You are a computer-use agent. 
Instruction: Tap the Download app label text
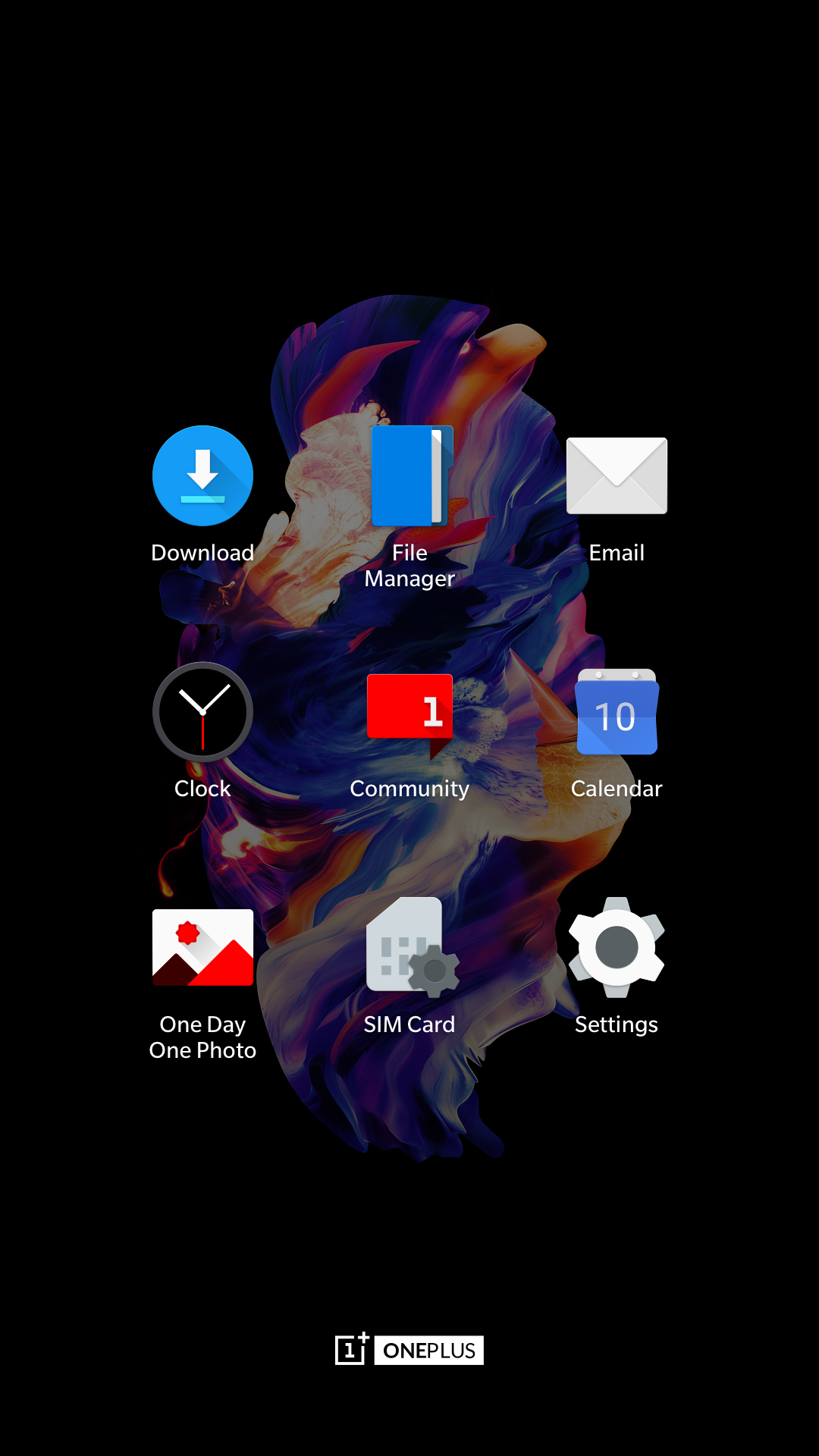click(202, 552)
